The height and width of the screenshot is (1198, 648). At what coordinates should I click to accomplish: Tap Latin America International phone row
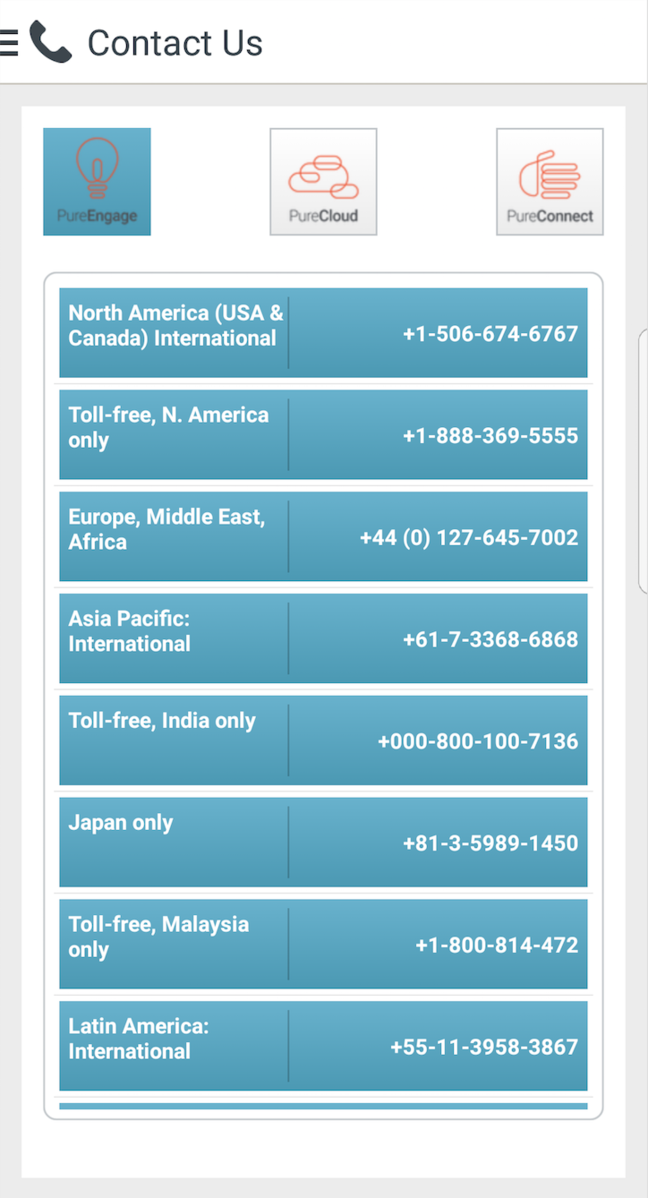click(x=323, y=1046)
